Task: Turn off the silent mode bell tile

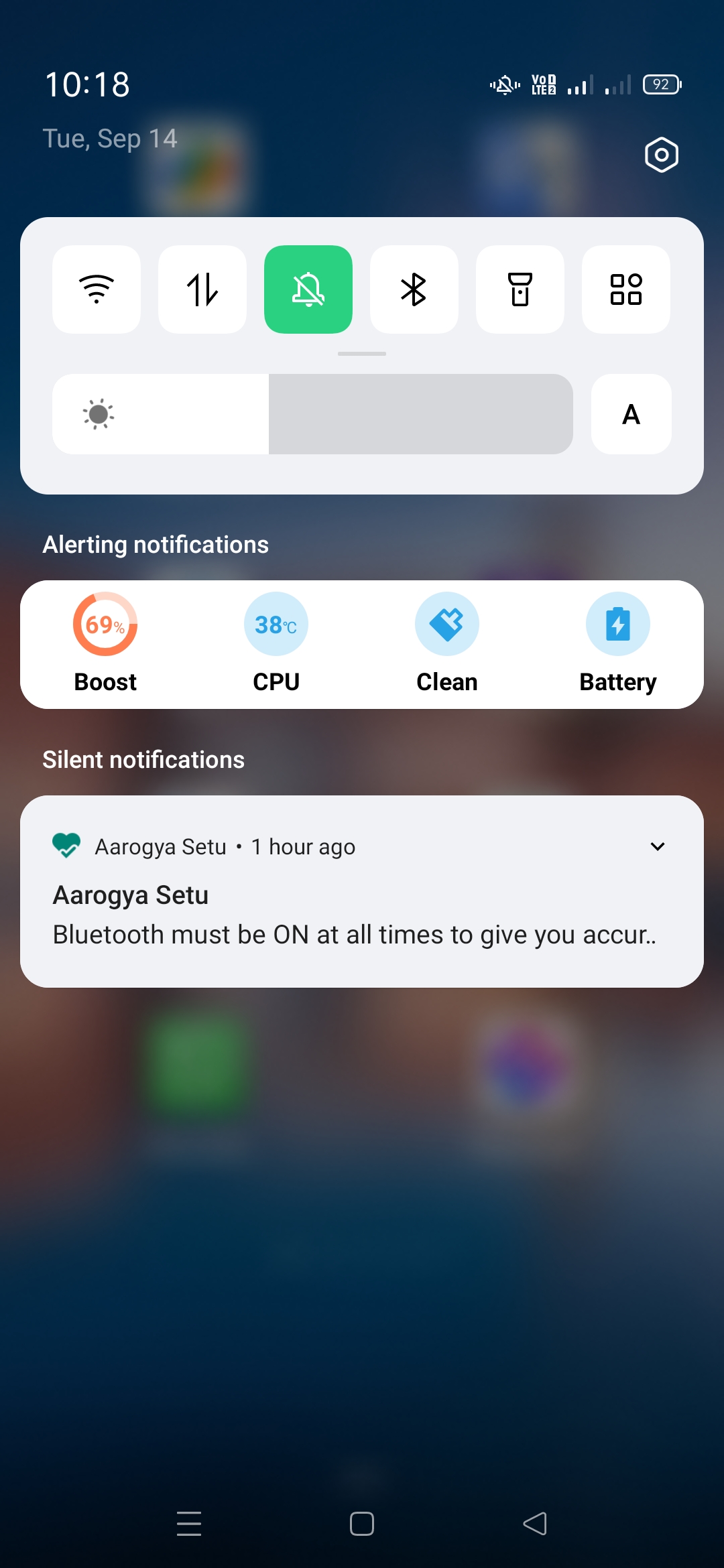Action: coord(308,289)
